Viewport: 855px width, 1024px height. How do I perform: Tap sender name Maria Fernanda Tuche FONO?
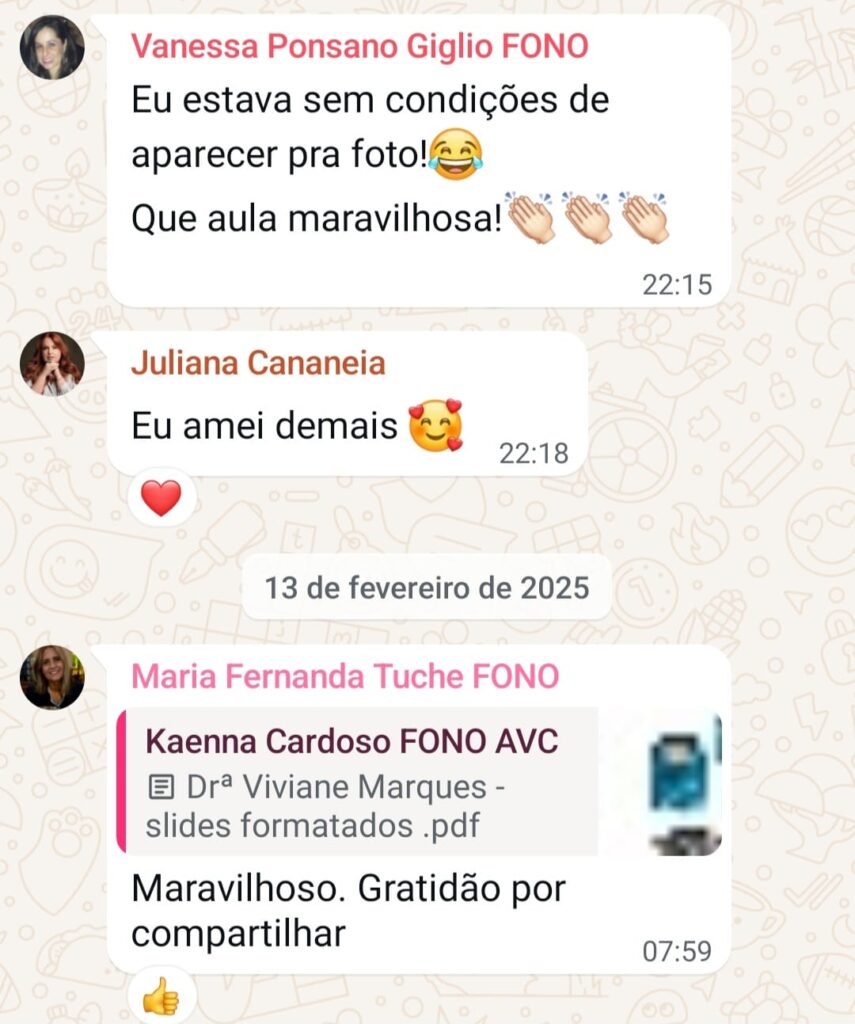[x=345, y=677]
